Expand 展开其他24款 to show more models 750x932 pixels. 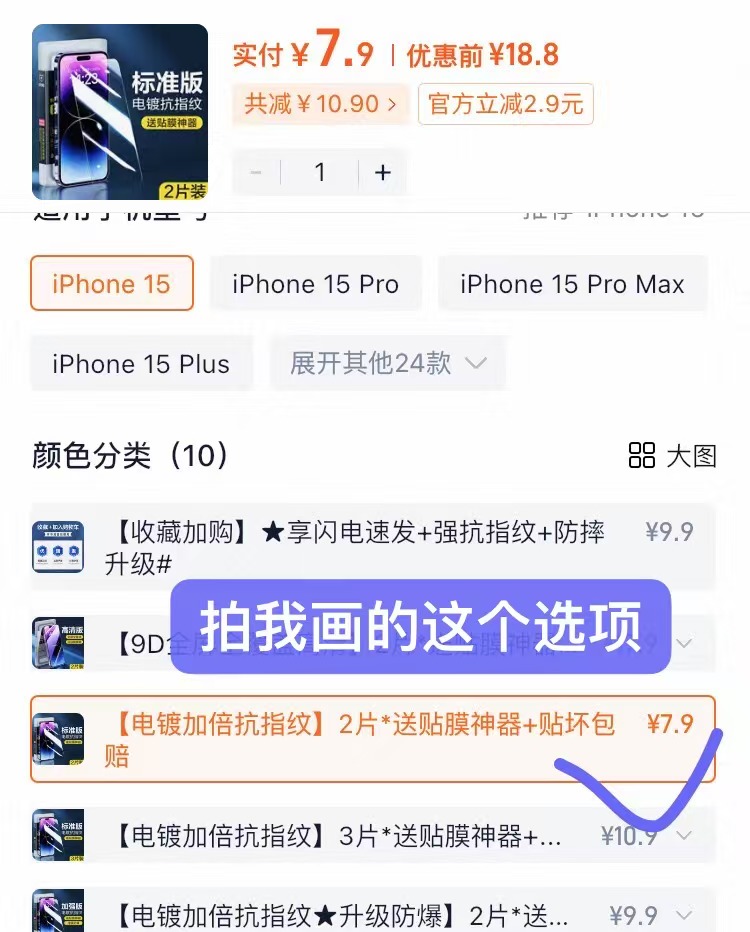(387, 364)
